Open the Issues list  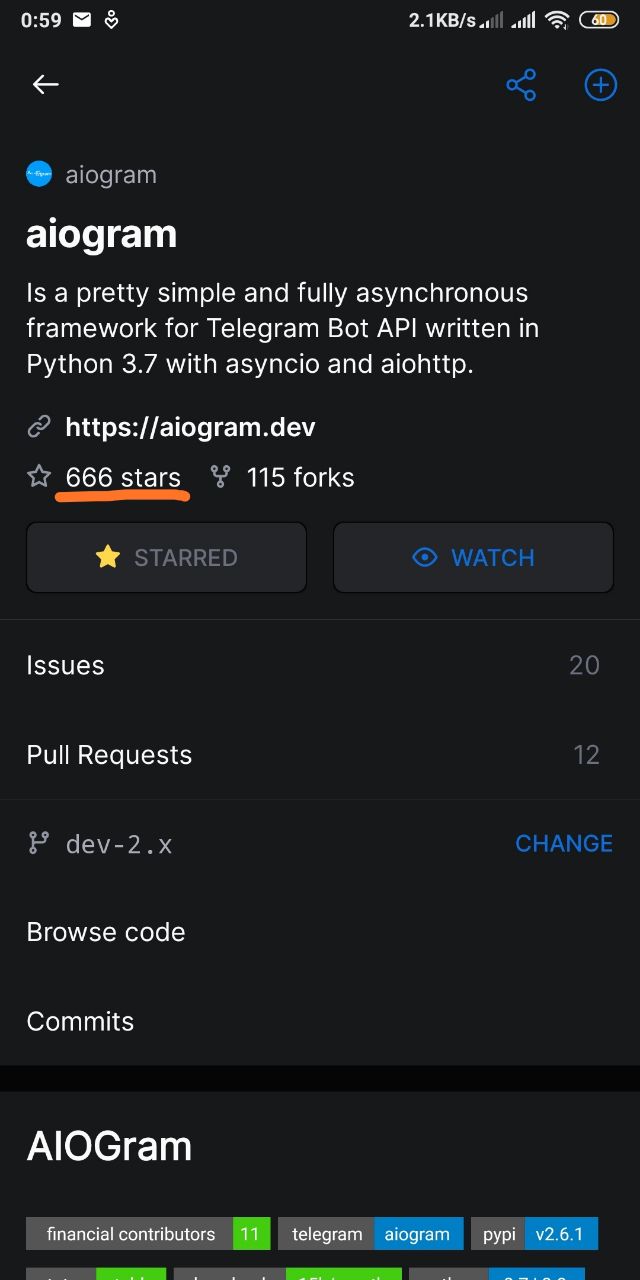click(x=320, y=665)
